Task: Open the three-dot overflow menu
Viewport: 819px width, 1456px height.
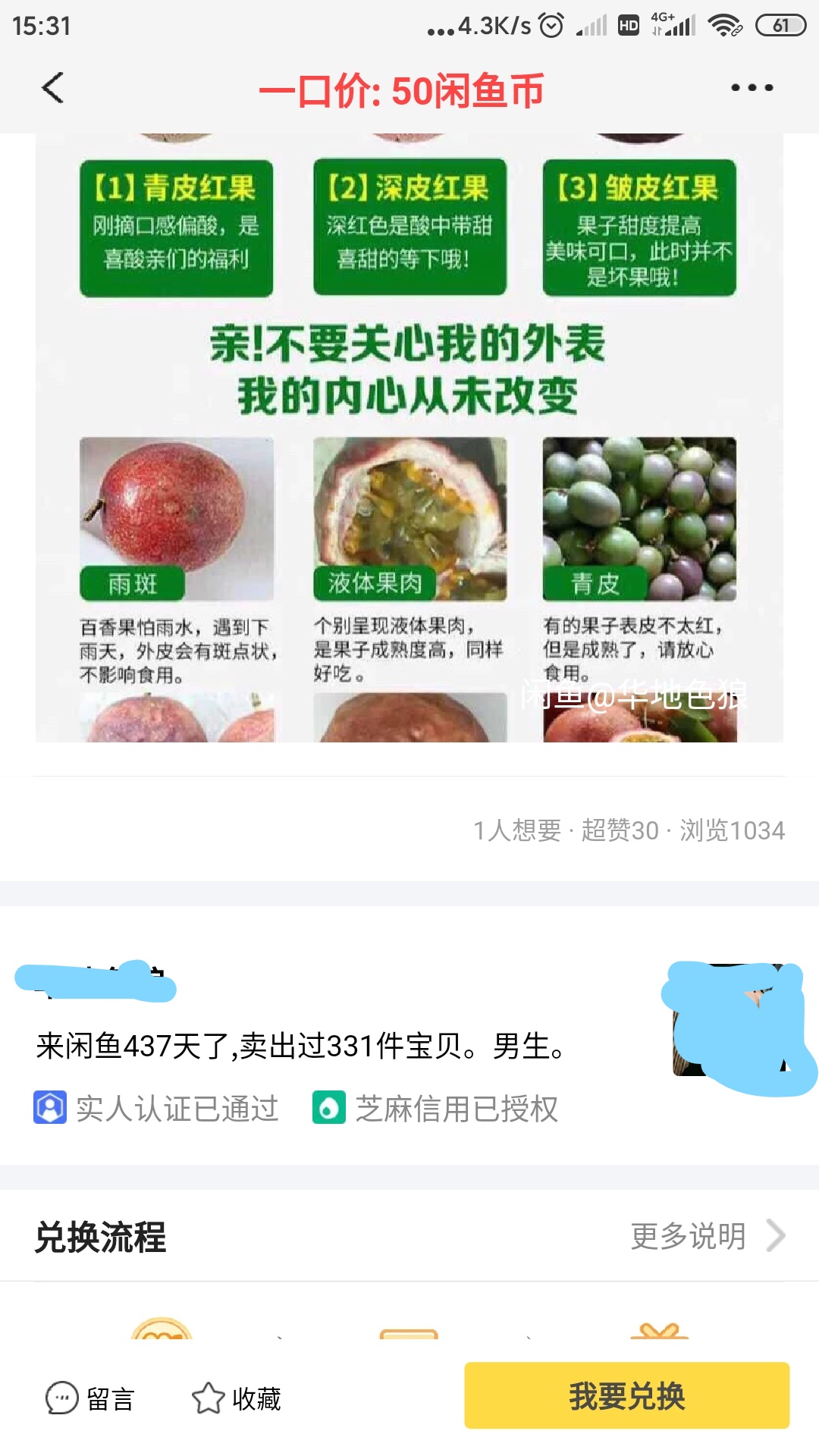Action: (x=752, y=89)
